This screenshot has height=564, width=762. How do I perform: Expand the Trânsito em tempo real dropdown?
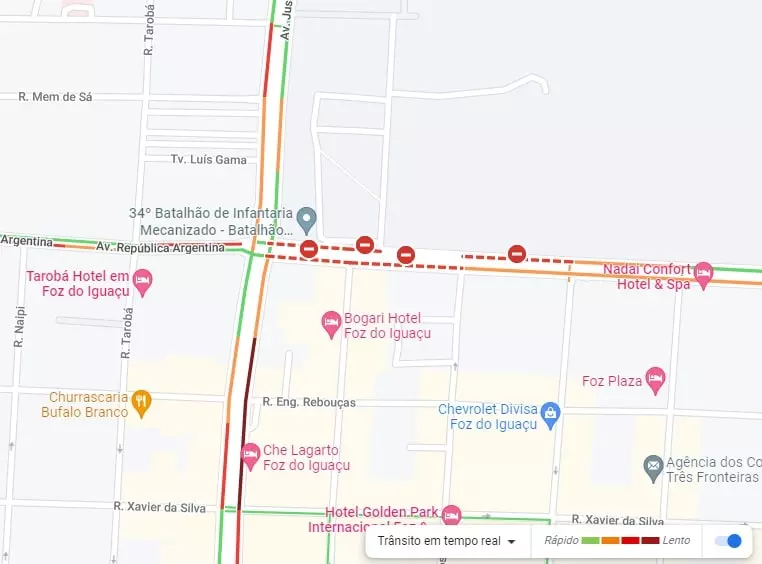coord(447,541)
